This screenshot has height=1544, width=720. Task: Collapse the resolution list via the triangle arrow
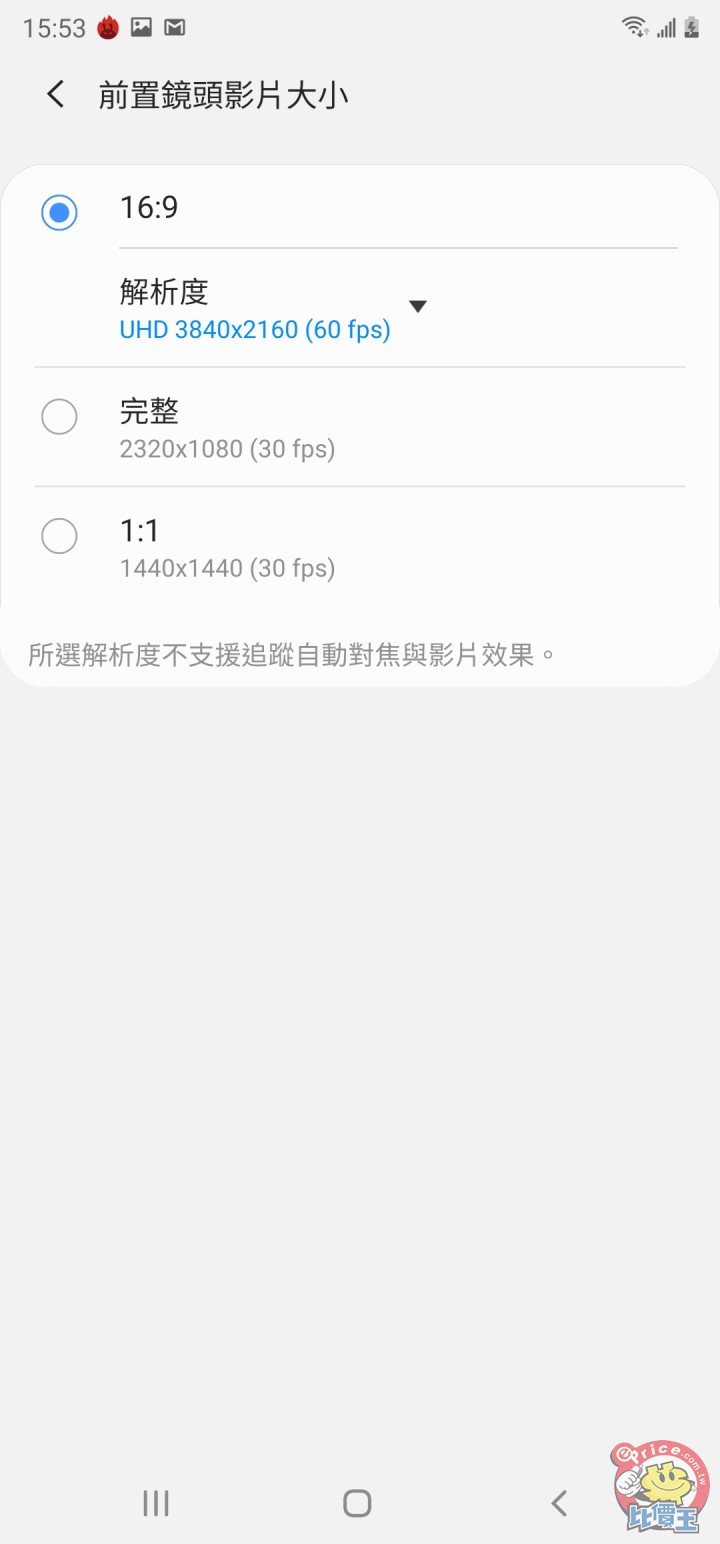tap(418, 306)
